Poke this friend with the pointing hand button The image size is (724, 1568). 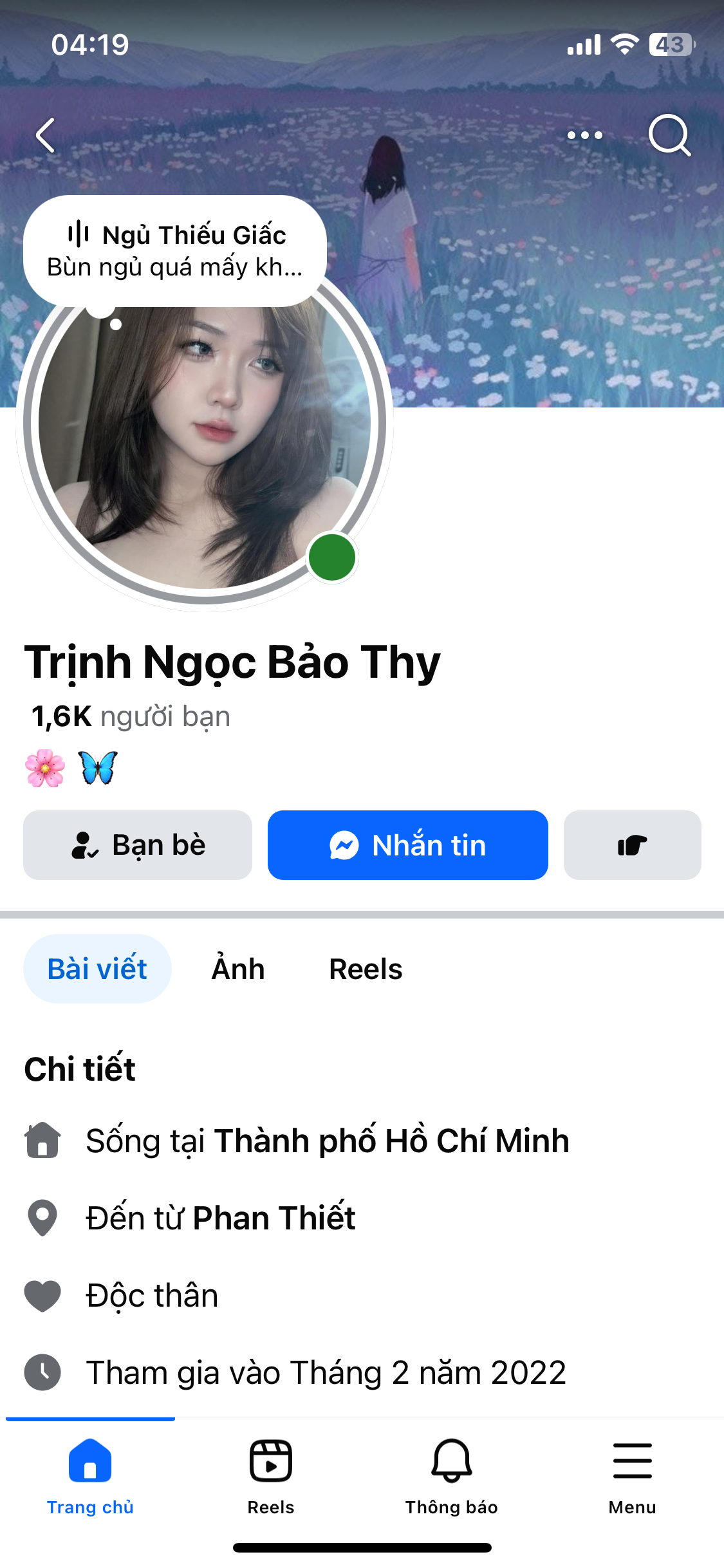click(632, 845)
